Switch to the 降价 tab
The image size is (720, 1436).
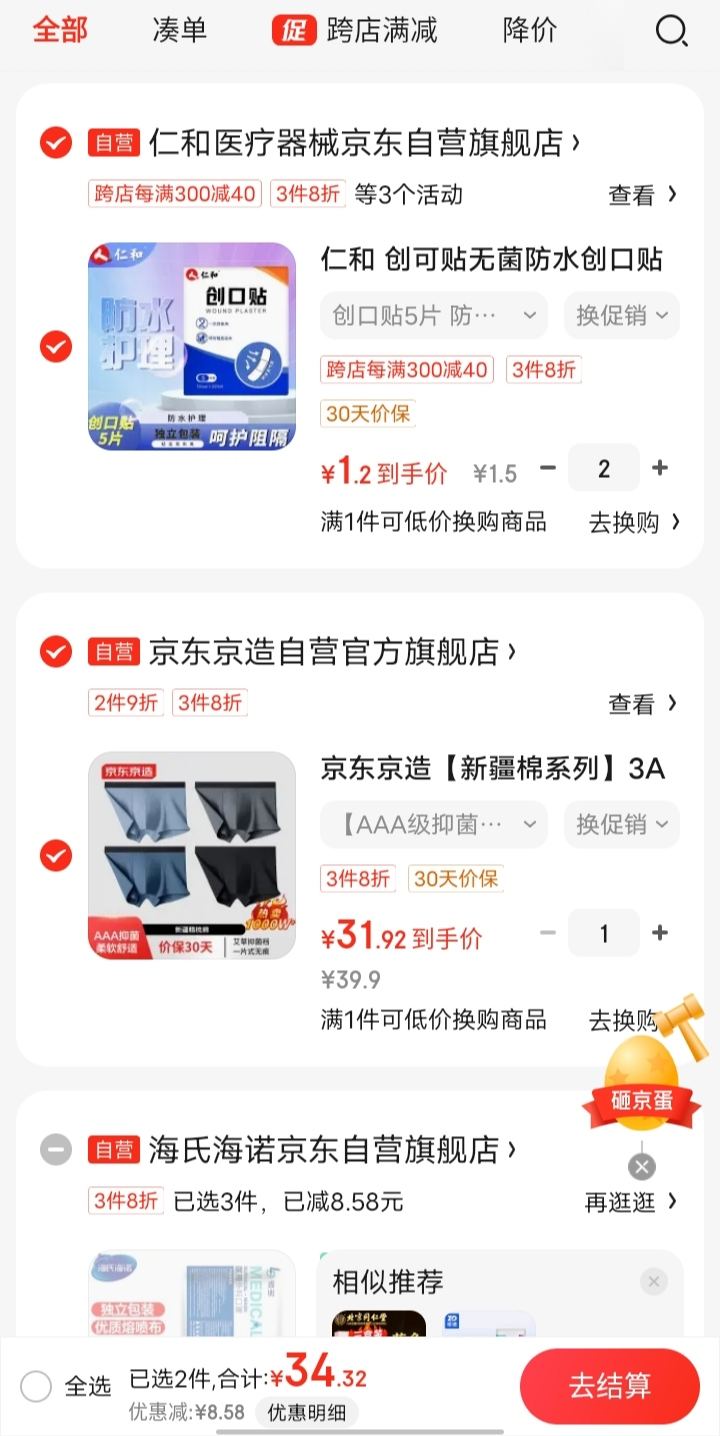(x=529, y=31)
